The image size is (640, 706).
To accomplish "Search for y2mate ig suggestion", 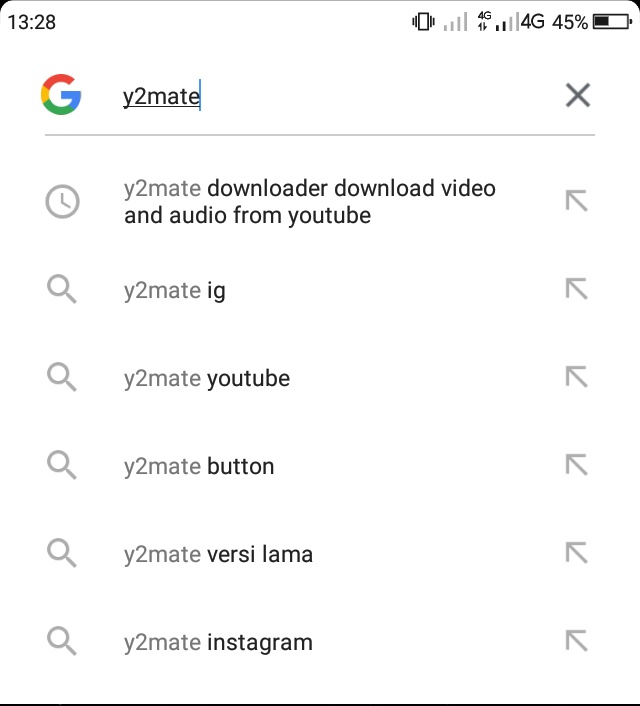I will click(x=175, y=291).
